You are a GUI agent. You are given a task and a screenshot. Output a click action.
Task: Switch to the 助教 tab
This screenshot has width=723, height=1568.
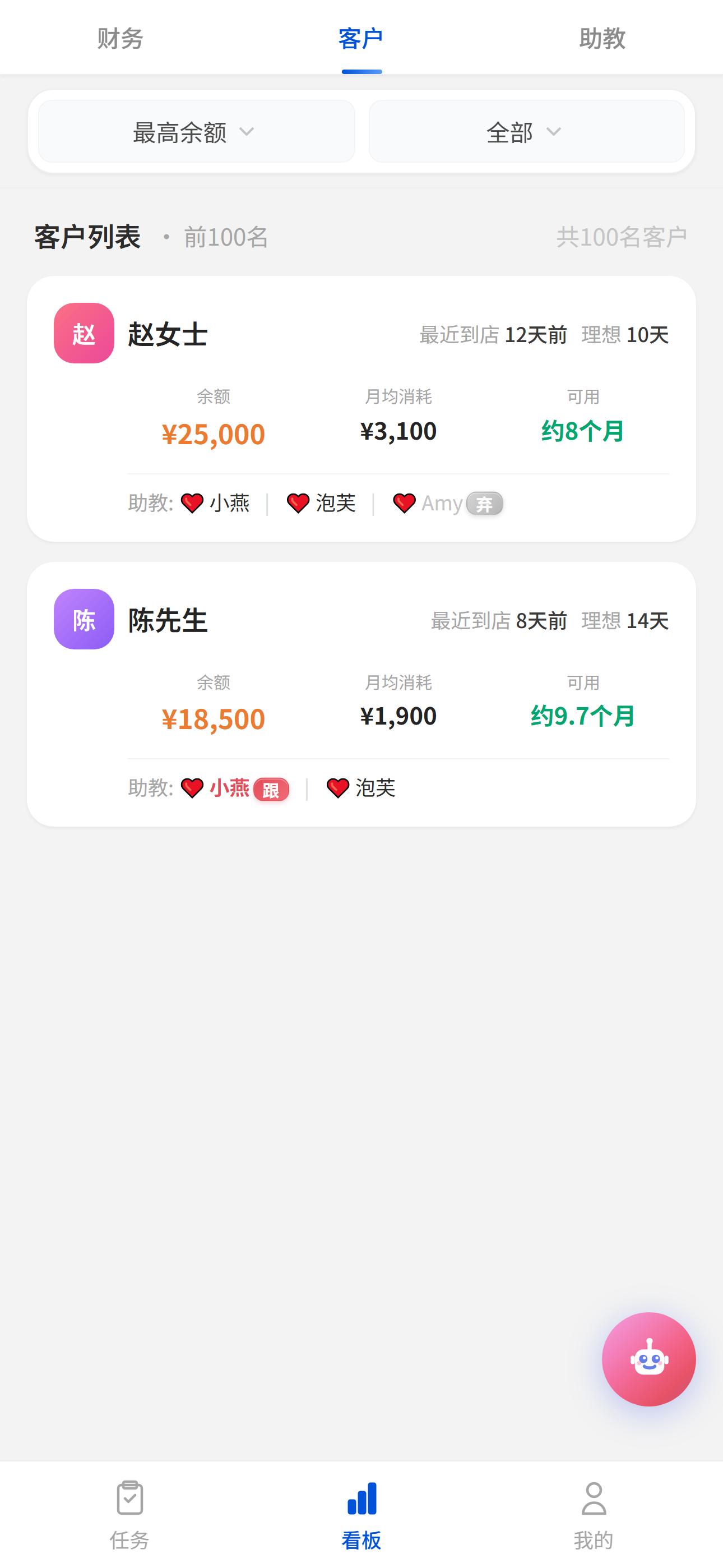coord(602,38)
